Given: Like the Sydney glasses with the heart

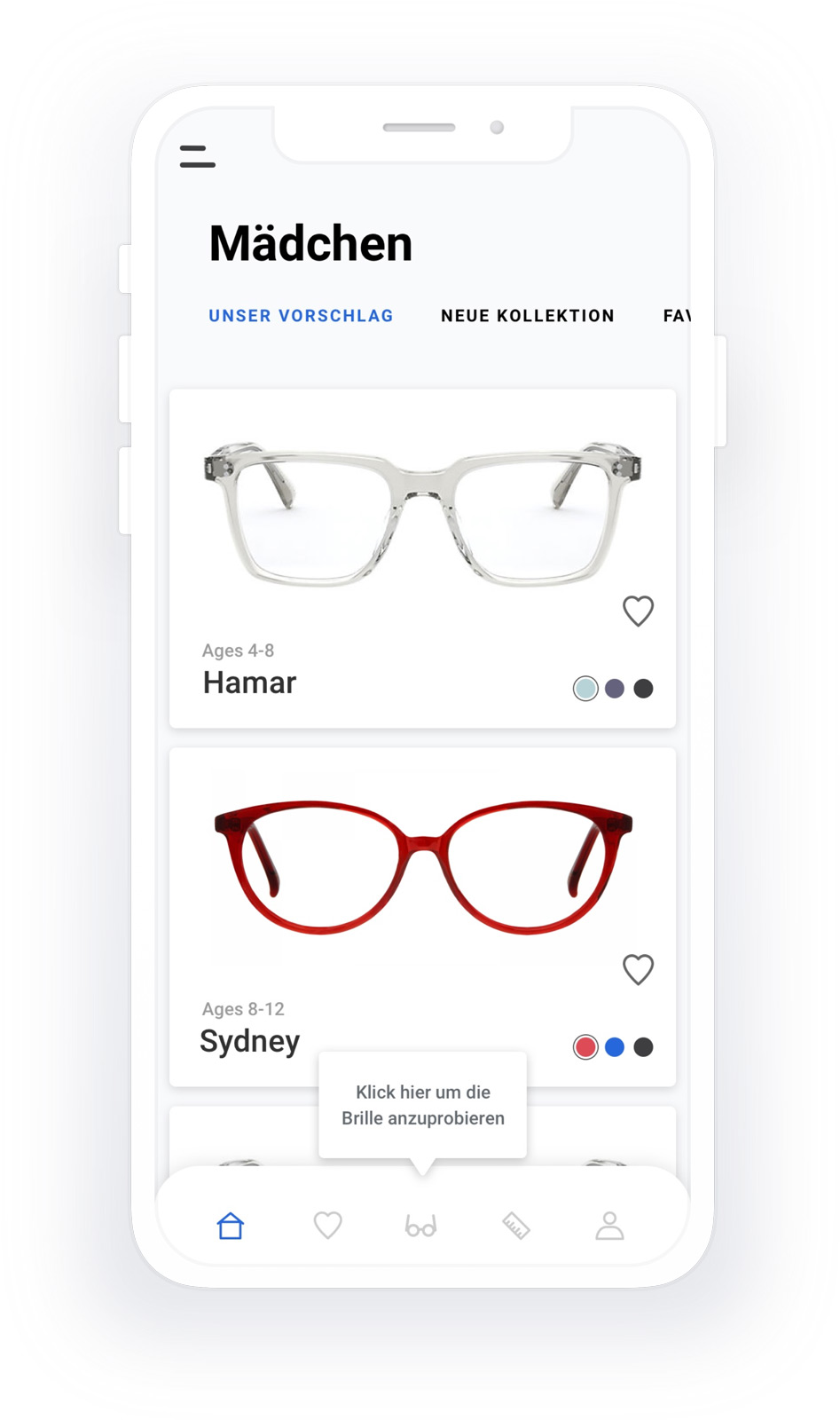Looking at the screenshot, I should point(638,969).
